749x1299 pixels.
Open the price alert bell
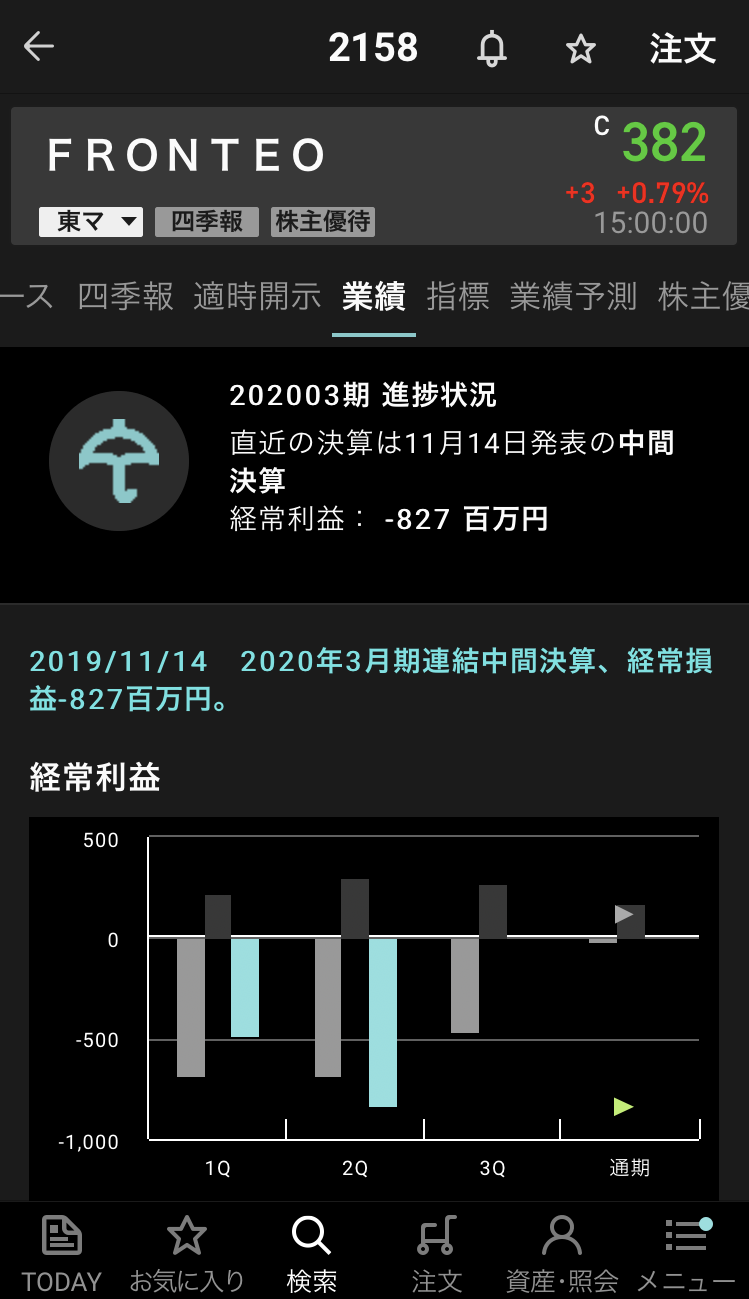tap(491, 48)
